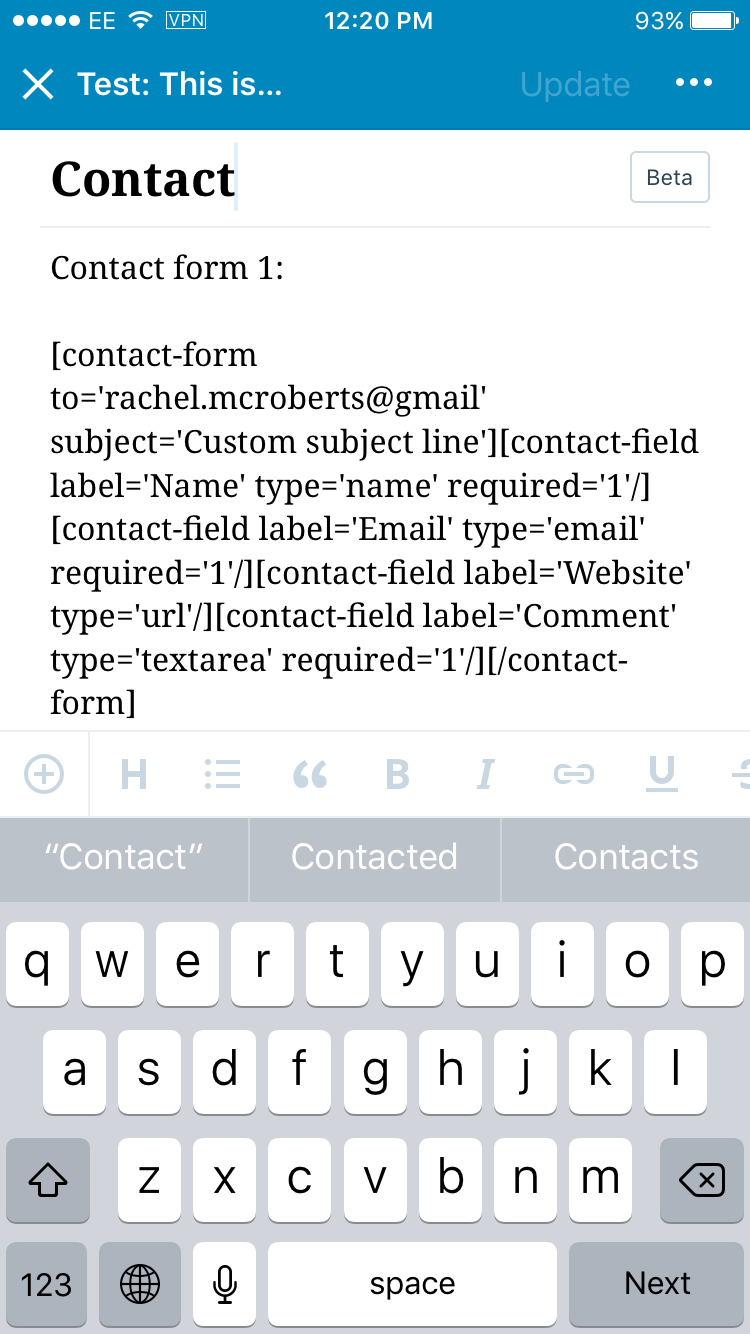Choose the "Contacts" keyboard suggestion
The image size is (750, 1334).
[x=626, y=857]
